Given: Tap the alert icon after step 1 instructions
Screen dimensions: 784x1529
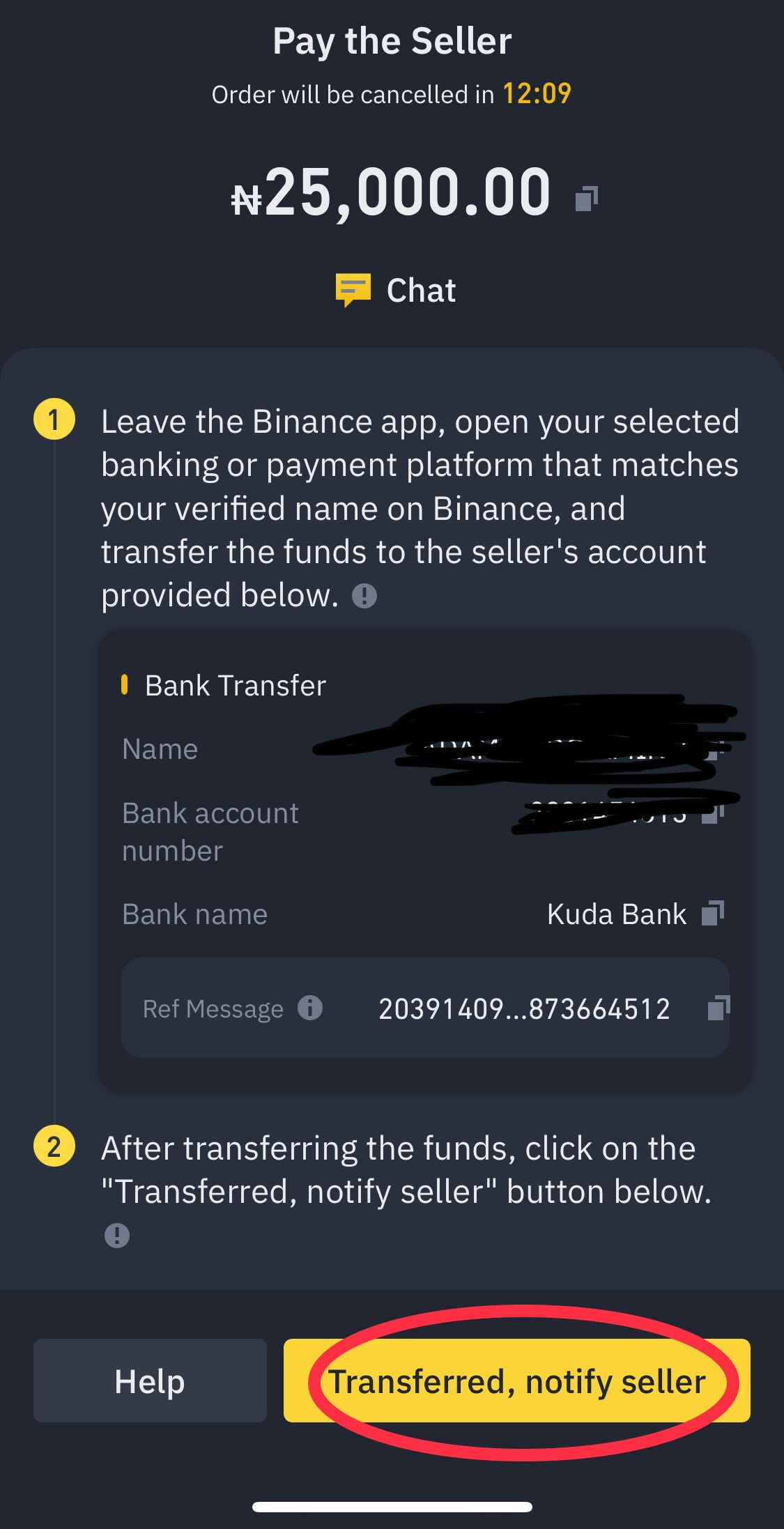Looking at the screenshot, I should (x=365, y=594).
